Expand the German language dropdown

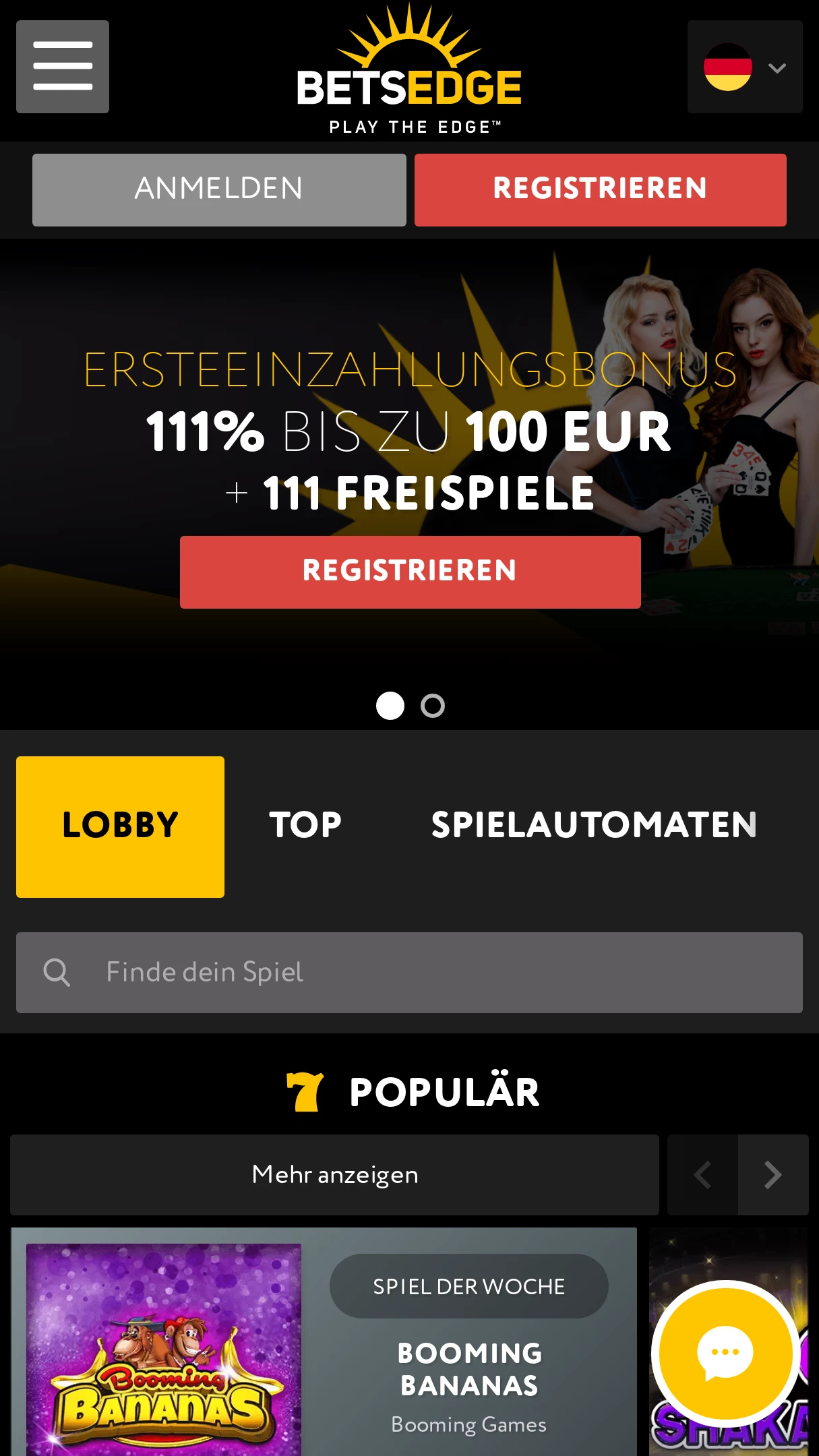coord(745,67)
